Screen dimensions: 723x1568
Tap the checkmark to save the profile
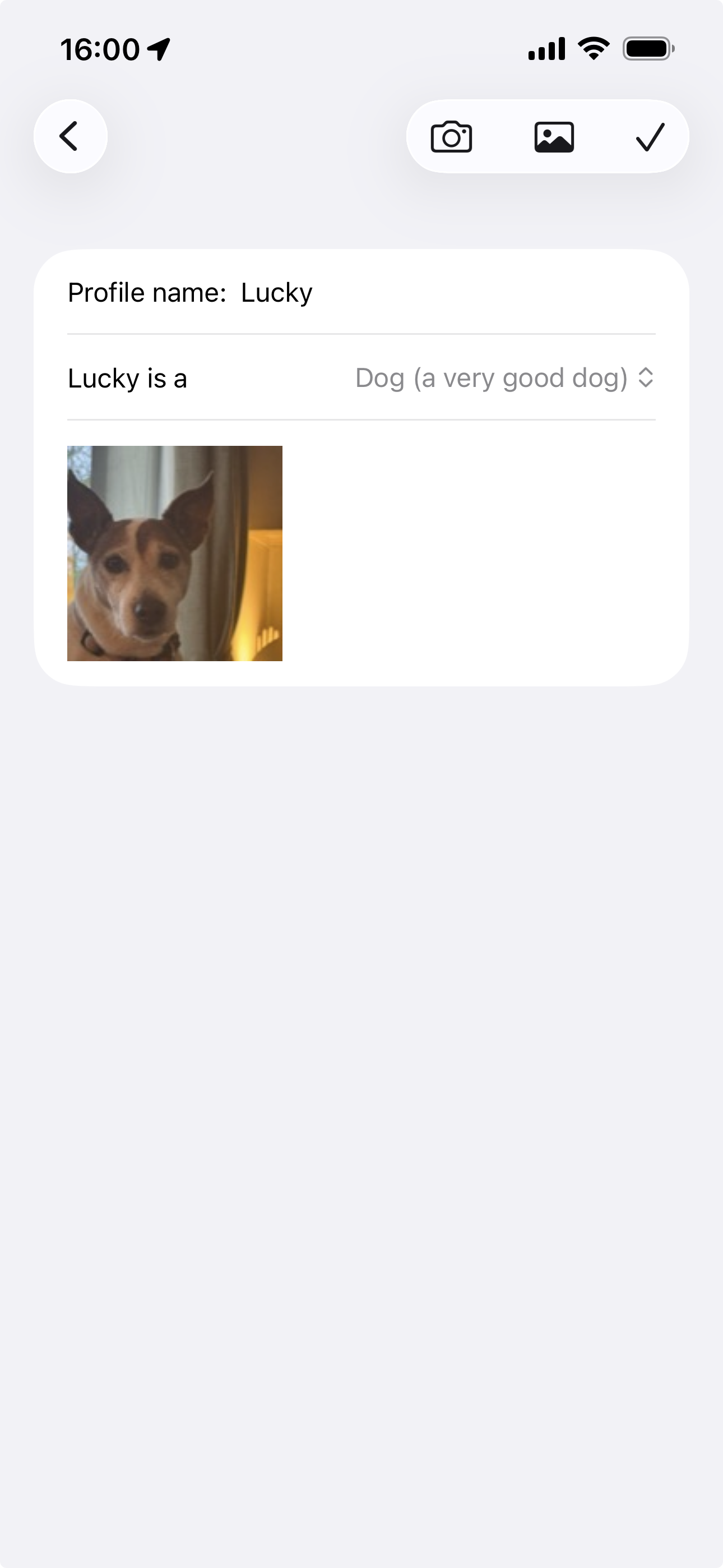pos(650,136)
